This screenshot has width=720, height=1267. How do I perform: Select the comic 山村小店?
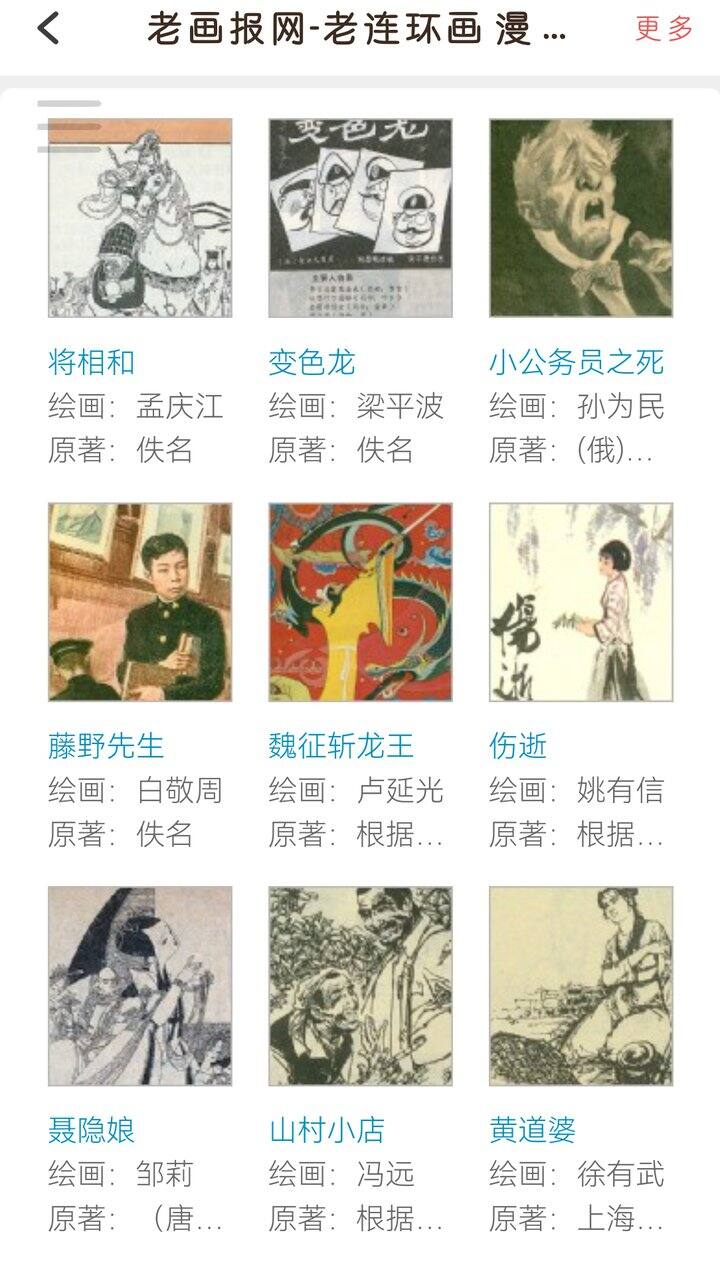click(x=360, y=986)
